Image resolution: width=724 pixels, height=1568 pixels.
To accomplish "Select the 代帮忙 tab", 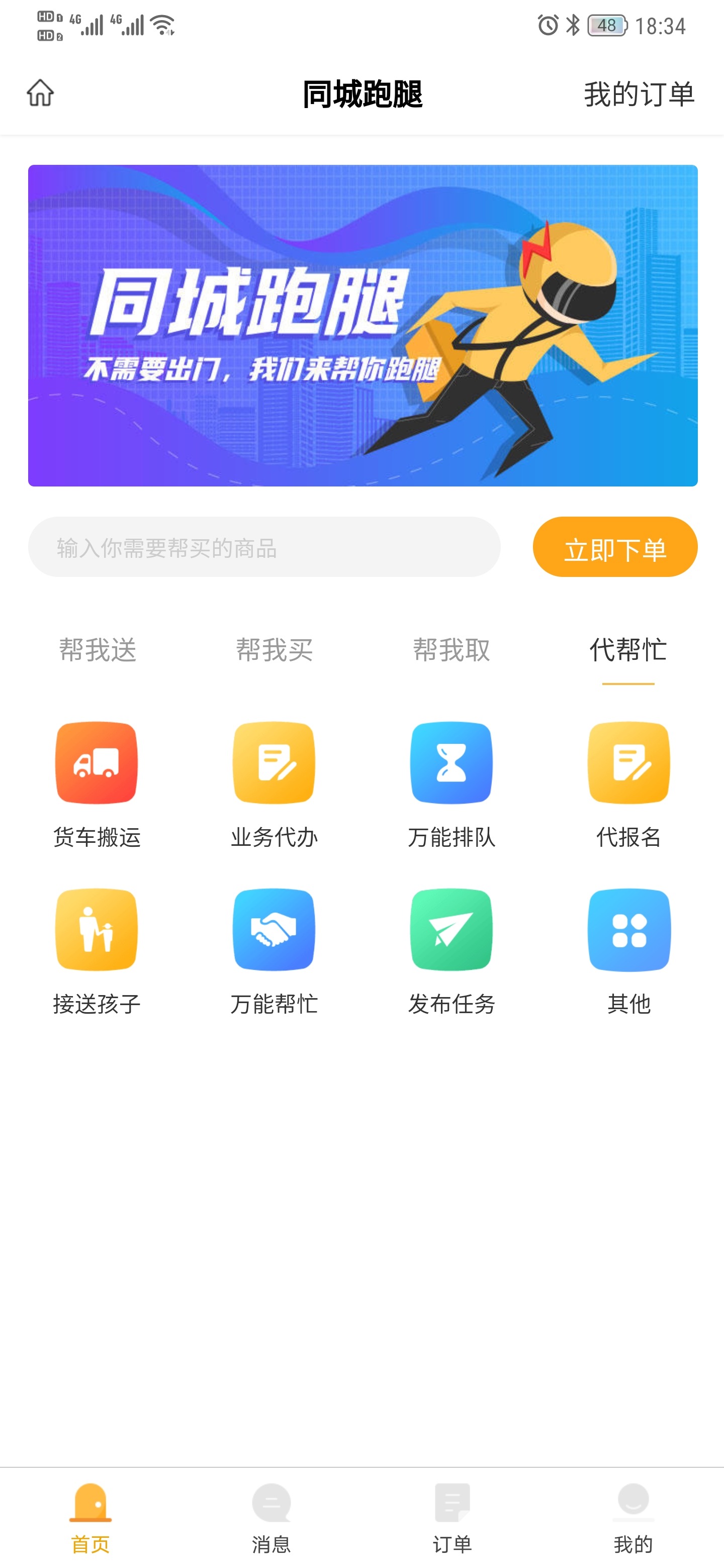I will (x=628, y=649).
